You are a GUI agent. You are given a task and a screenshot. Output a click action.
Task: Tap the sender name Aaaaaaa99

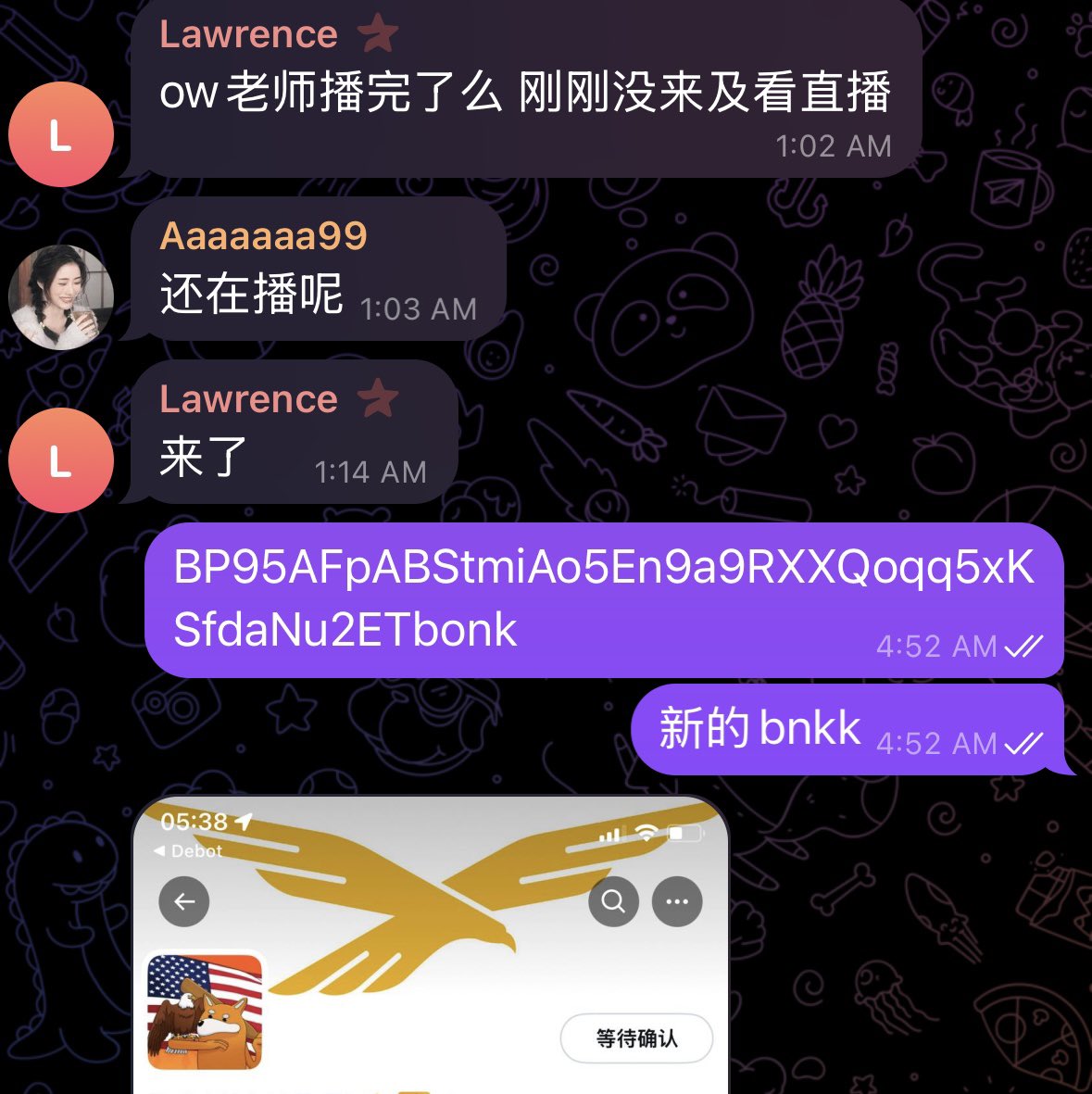263,235
